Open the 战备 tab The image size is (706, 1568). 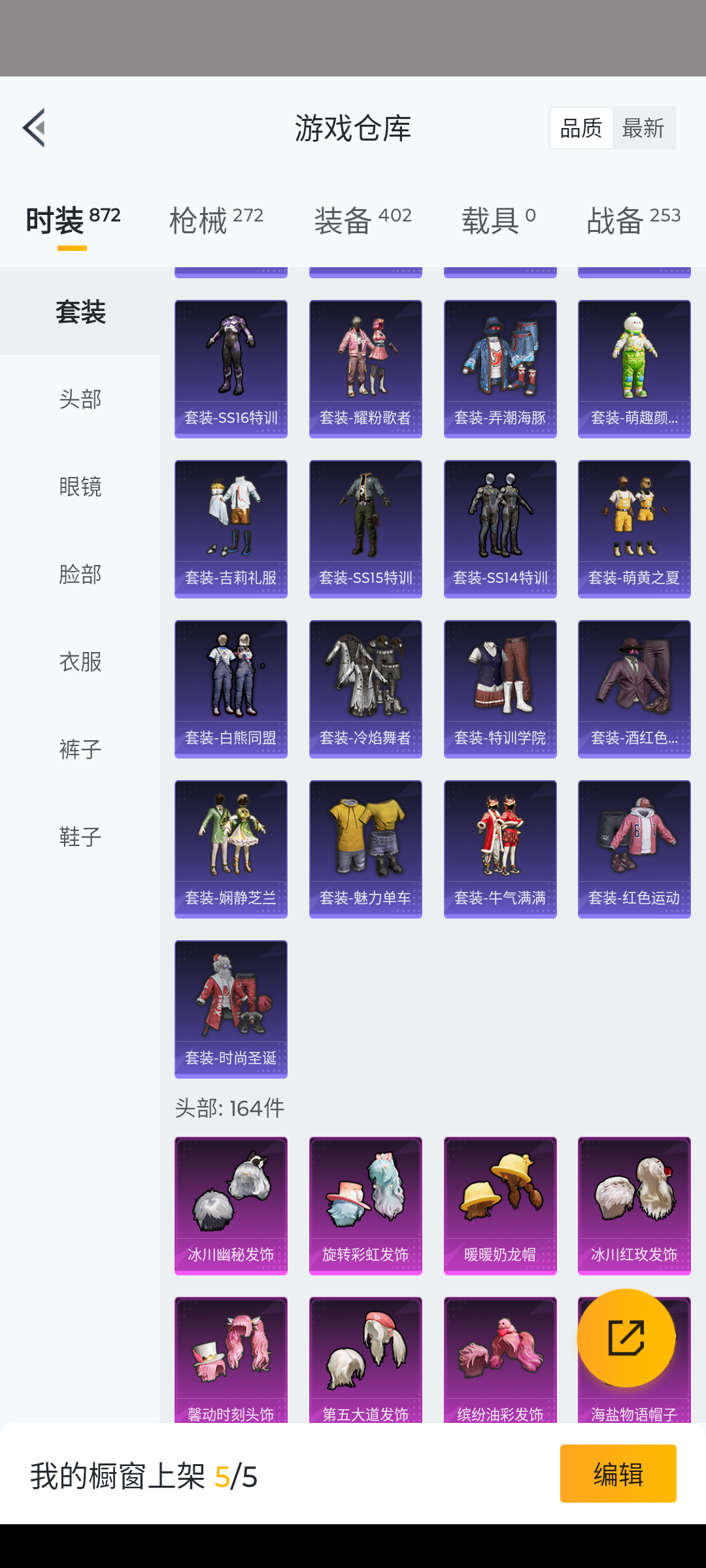633,220
